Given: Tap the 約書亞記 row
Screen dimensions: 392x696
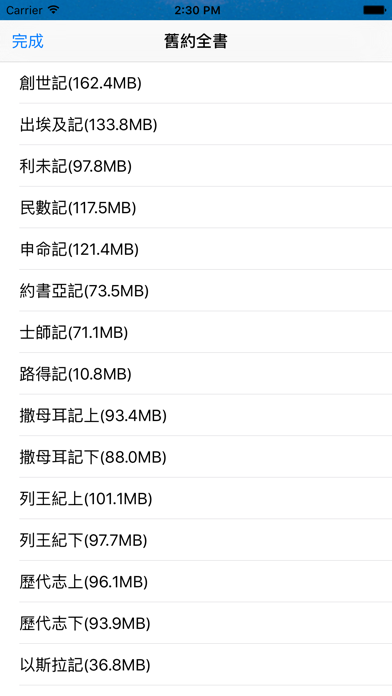Looking at the screenshot, I should click(x=196, y=291).
